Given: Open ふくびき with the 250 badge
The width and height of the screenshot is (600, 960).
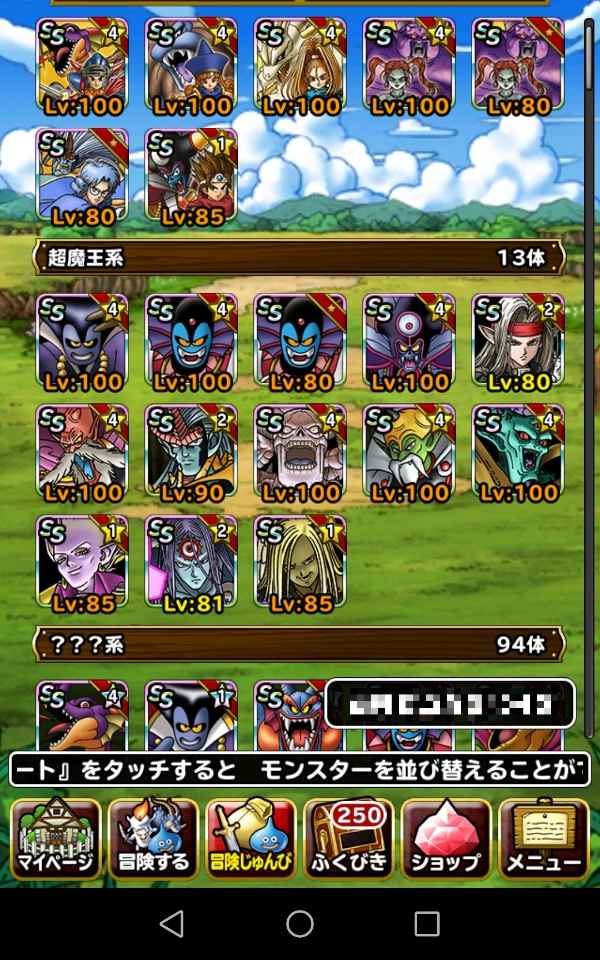Looking at the screenshot, I should [348, 838].
